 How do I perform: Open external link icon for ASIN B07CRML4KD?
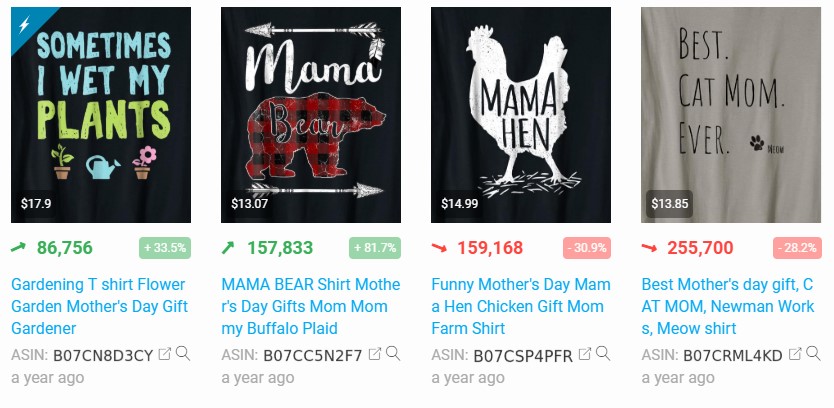click(x=795, y=354)
